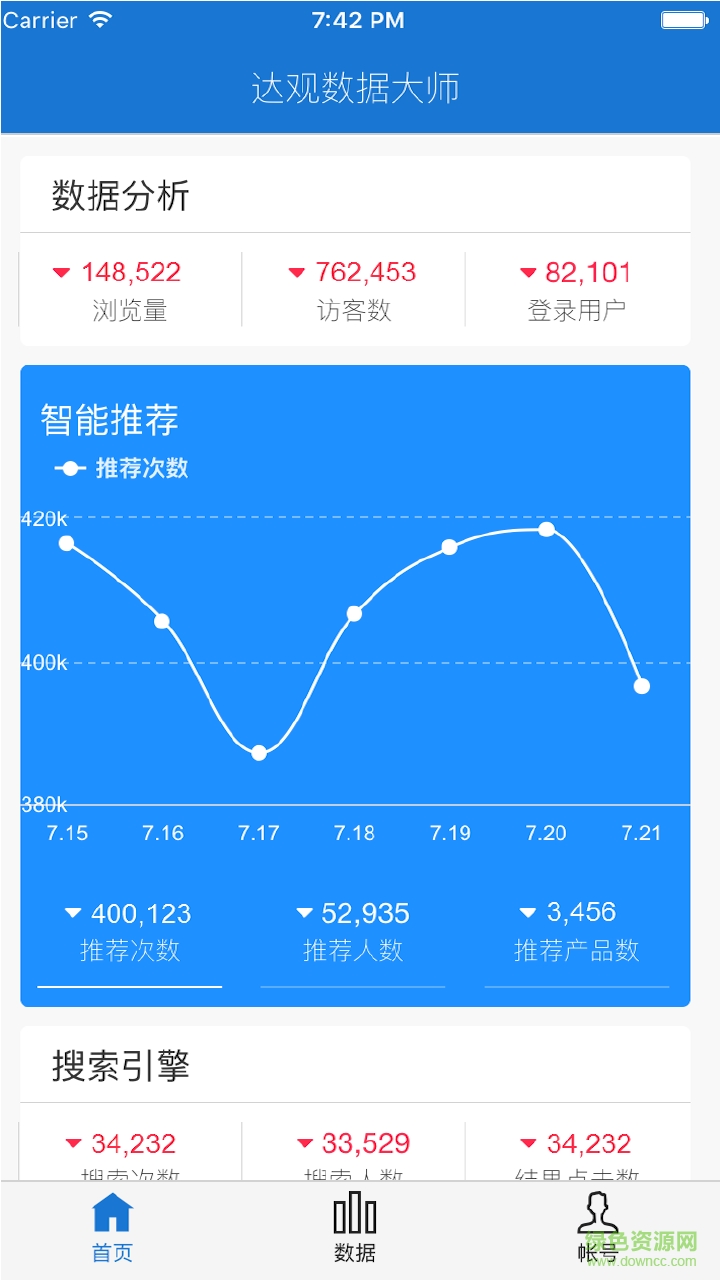
Task: Open the 帐号 account profile icon
Action: pos(597,1213)
